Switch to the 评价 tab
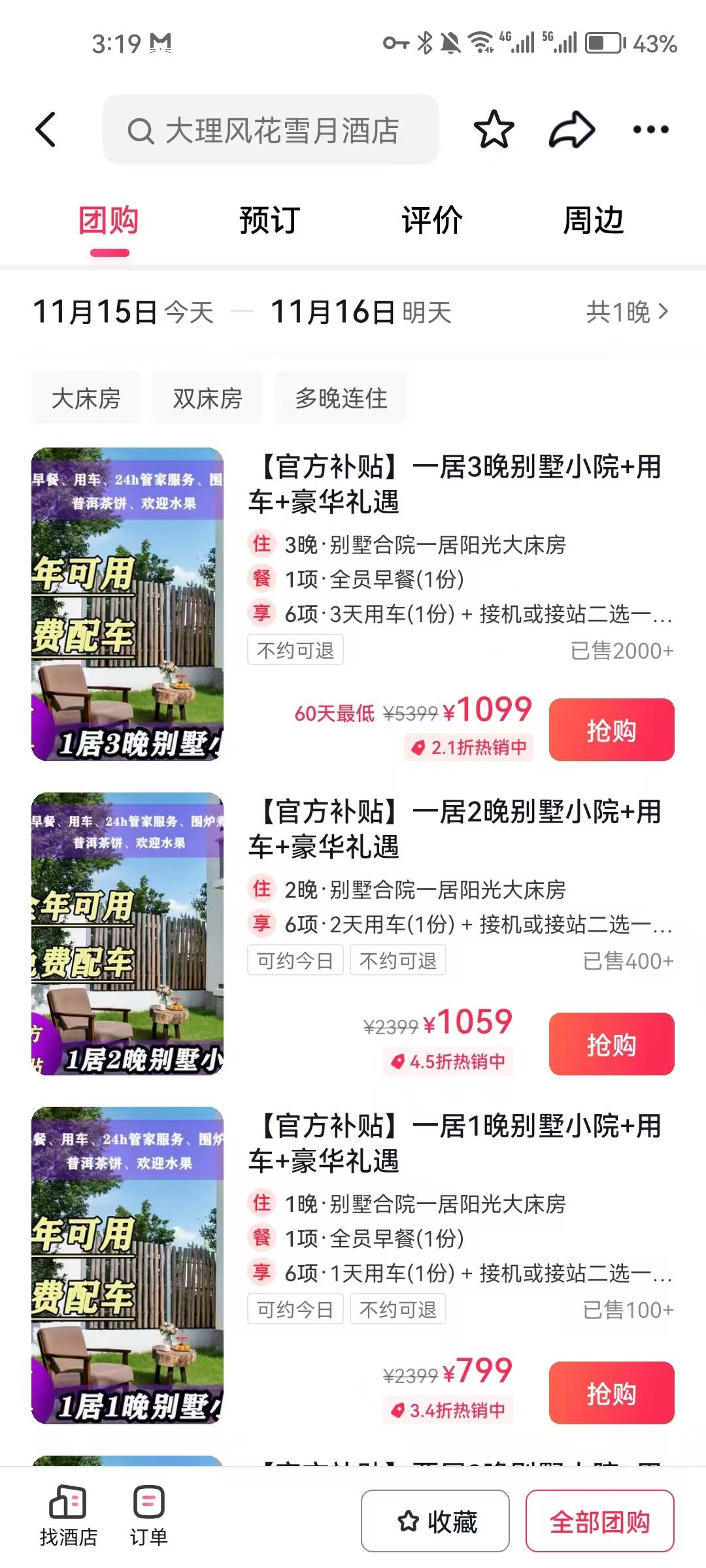This screenshot has height=1568, width=706. click(431, 220)
